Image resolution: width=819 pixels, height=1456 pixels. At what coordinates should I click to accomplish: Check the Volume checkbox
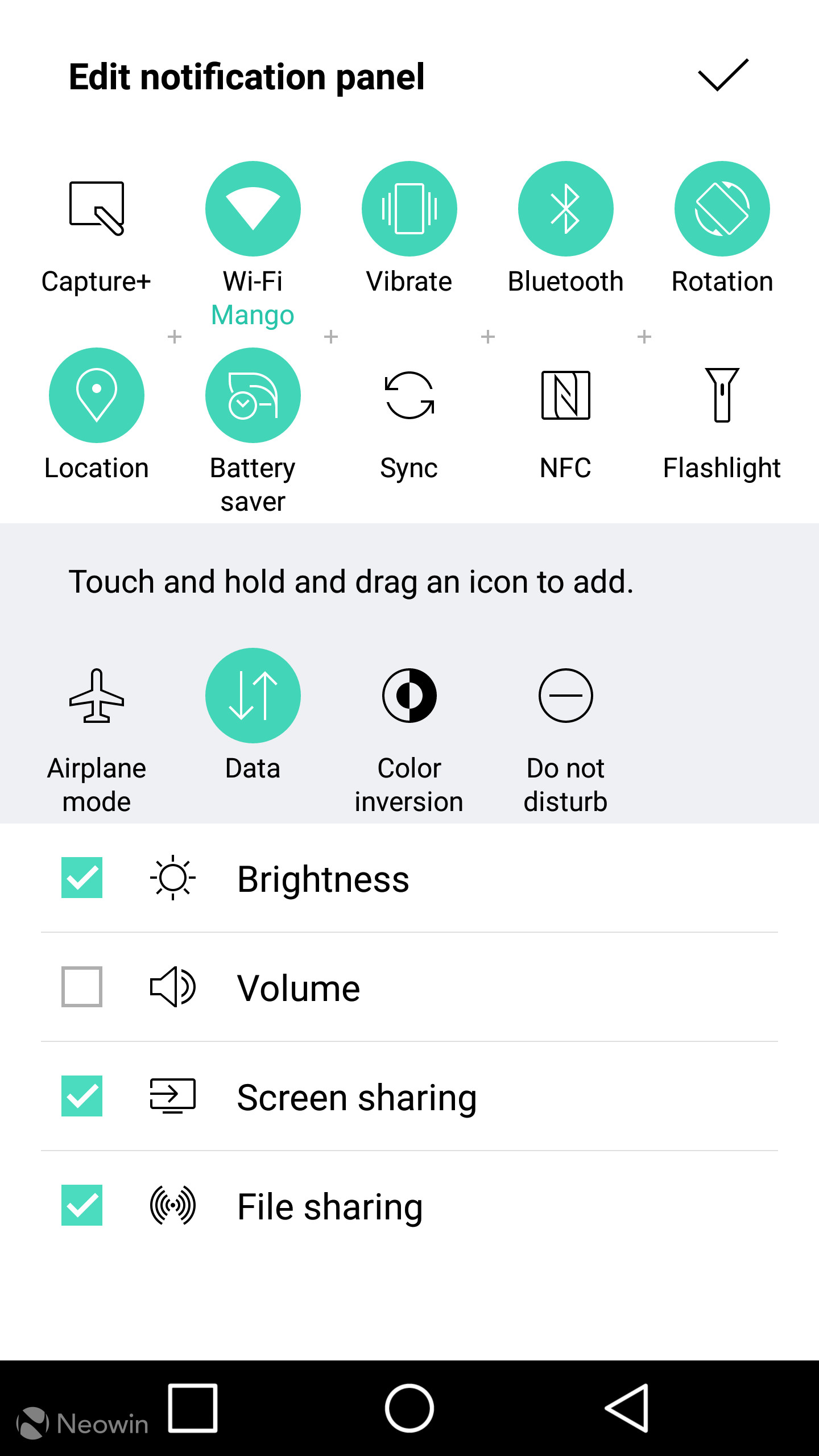click(x=82, y=987)
